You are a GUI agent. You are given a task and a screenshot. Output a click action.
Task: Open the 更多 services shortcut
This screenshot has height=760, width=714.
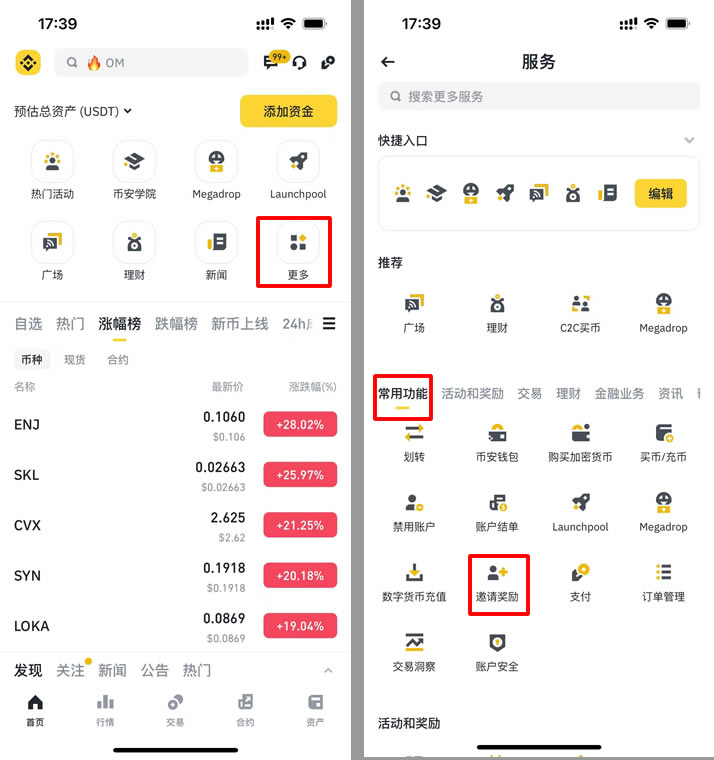298,251
